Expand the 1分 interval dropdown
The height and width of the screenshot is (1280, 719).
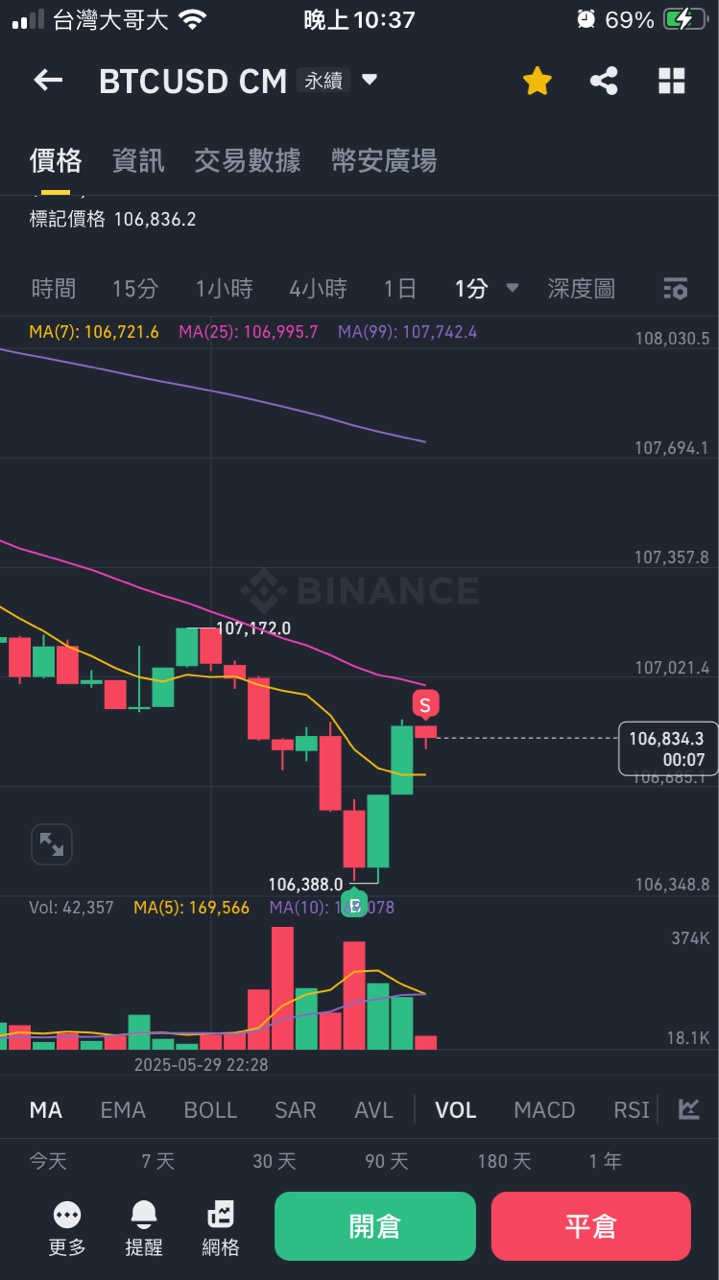click(486, 289)
